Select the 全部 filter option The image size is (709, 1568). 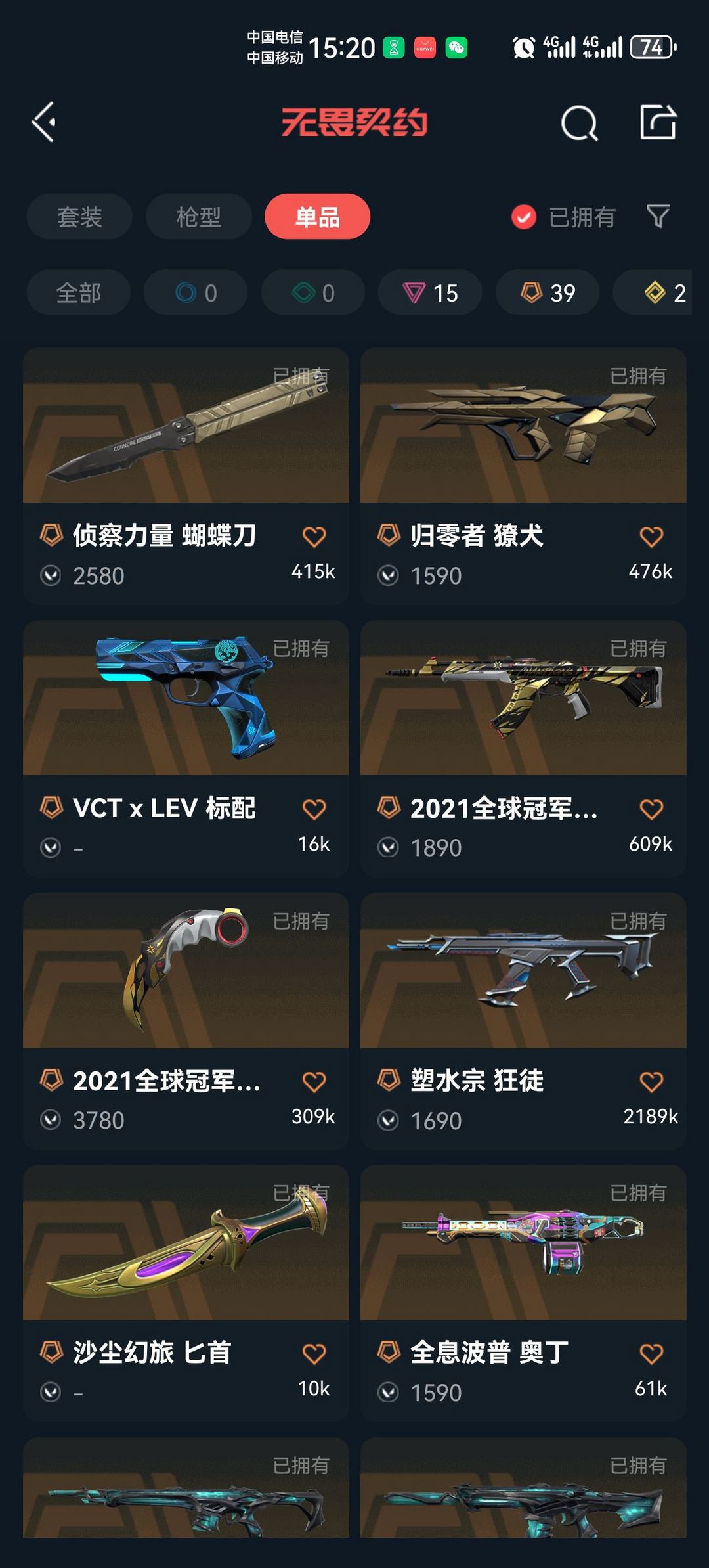(x=77, y=293)
